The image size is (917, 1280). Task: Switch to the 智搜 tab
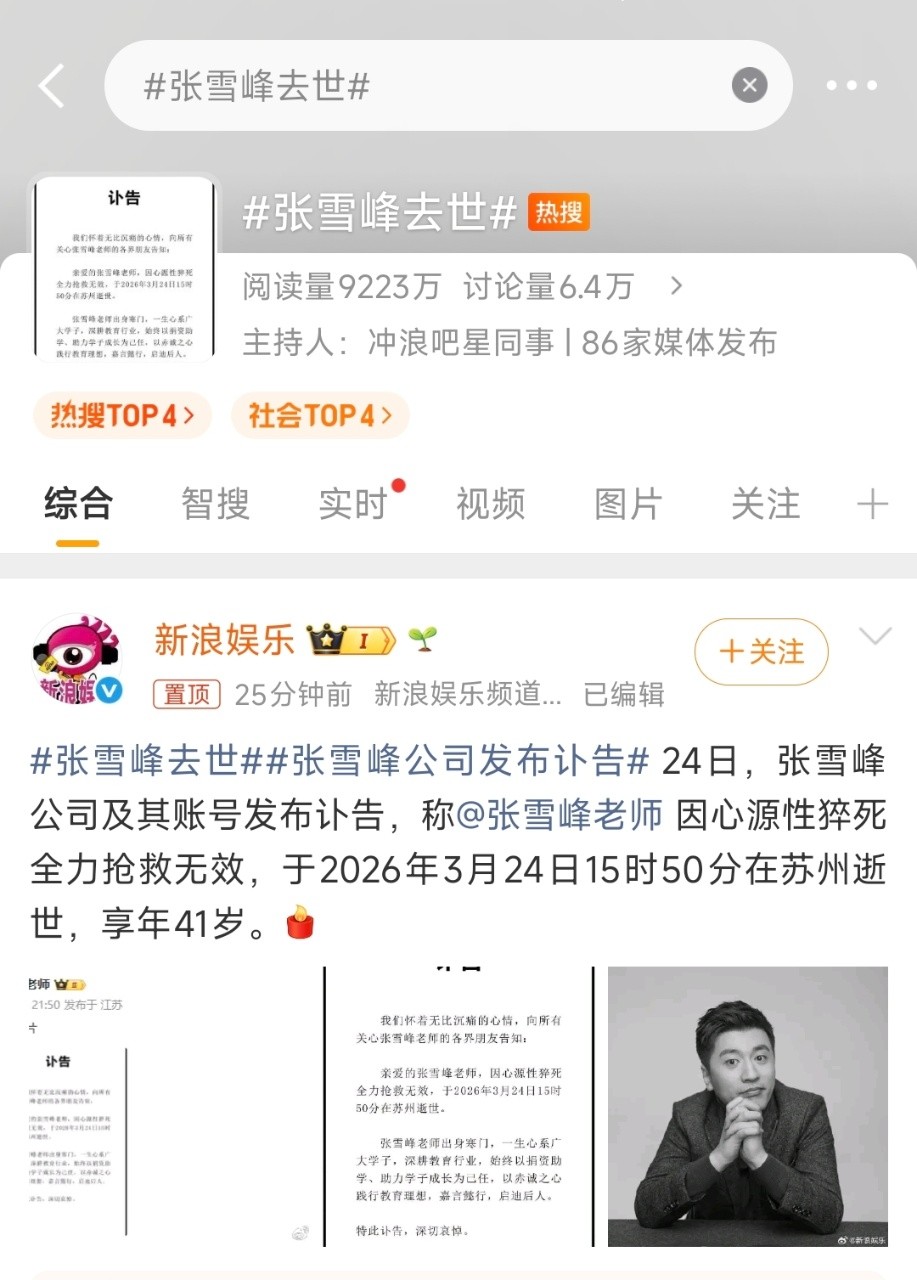tap(215, 504)
